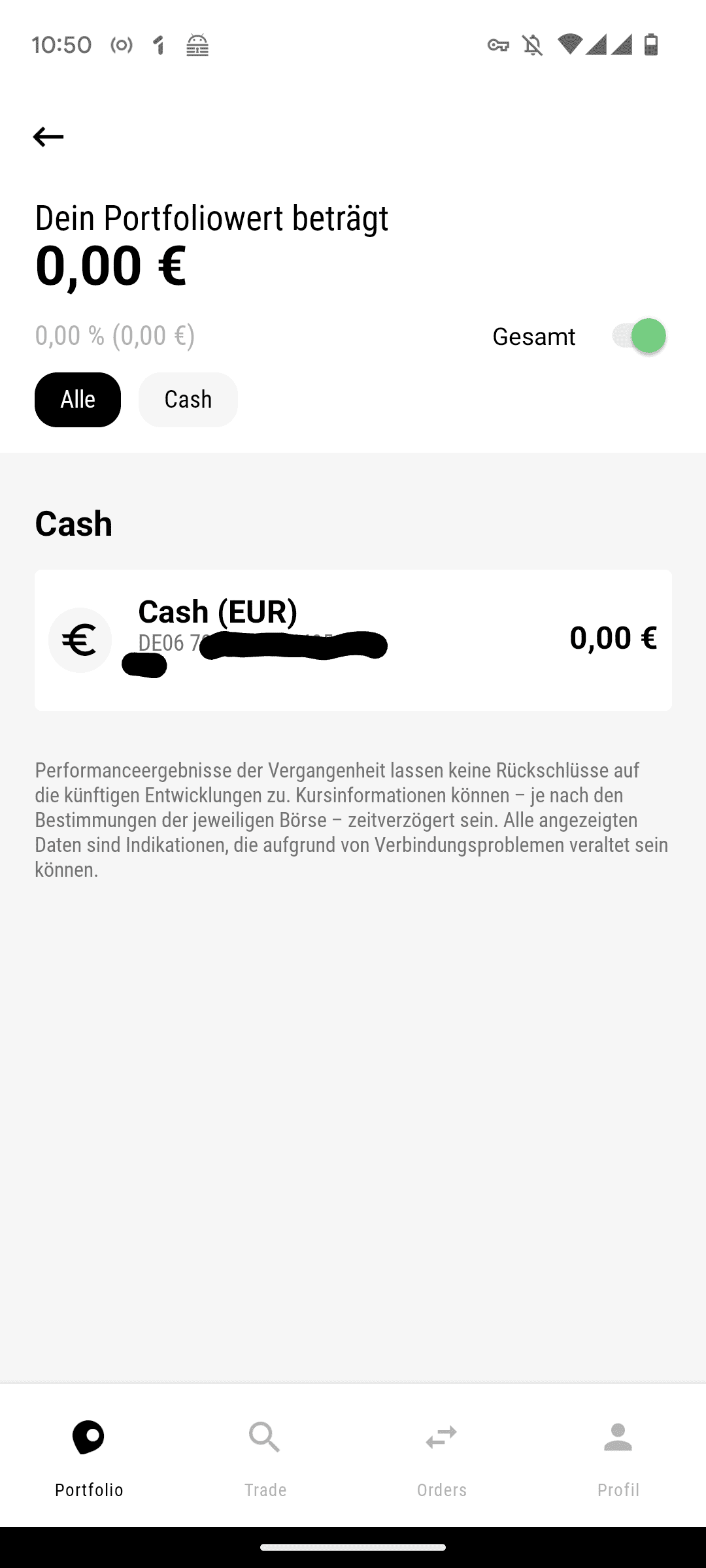Open the Cash (EUR) account card
706x1568 pixels.
pyautogui.click(x=353, y=640)
